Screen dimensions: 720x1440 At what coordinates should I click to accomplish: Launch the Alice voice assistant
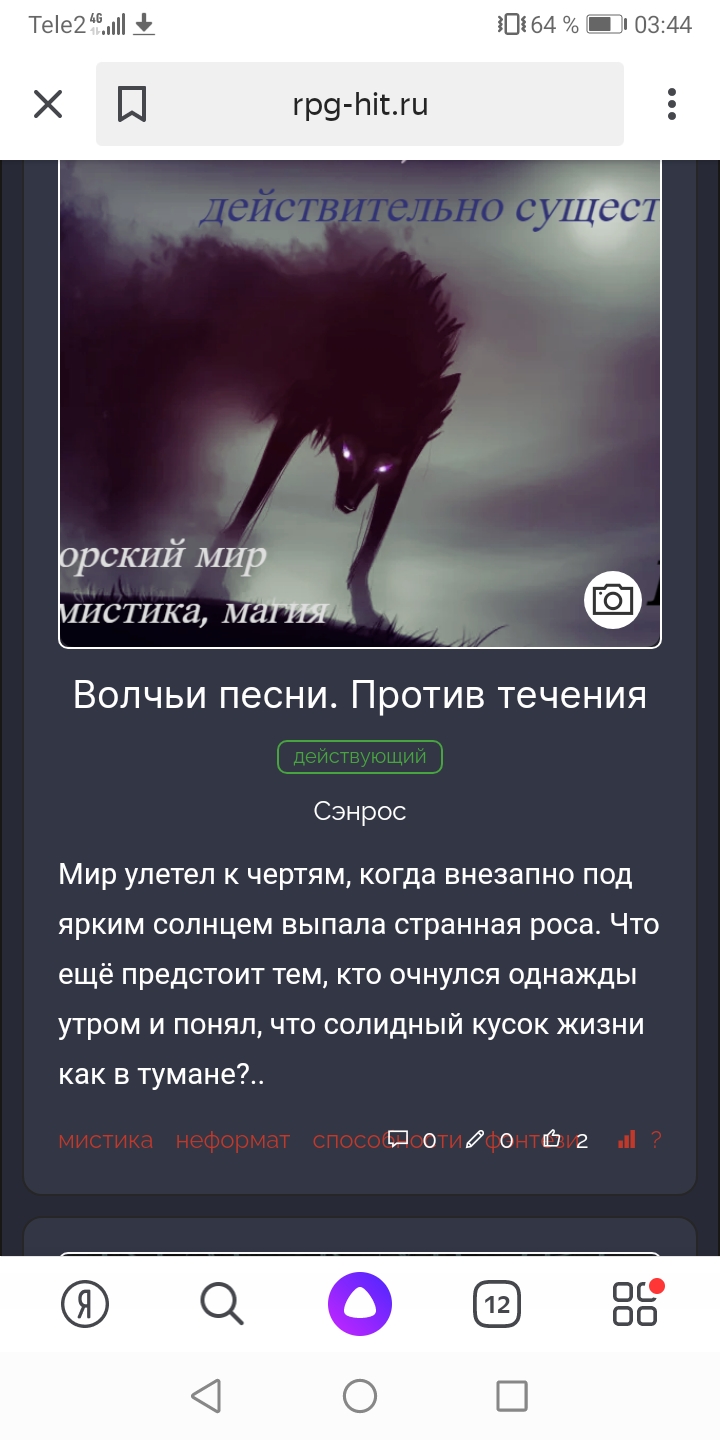click(x=360, y=1304)
